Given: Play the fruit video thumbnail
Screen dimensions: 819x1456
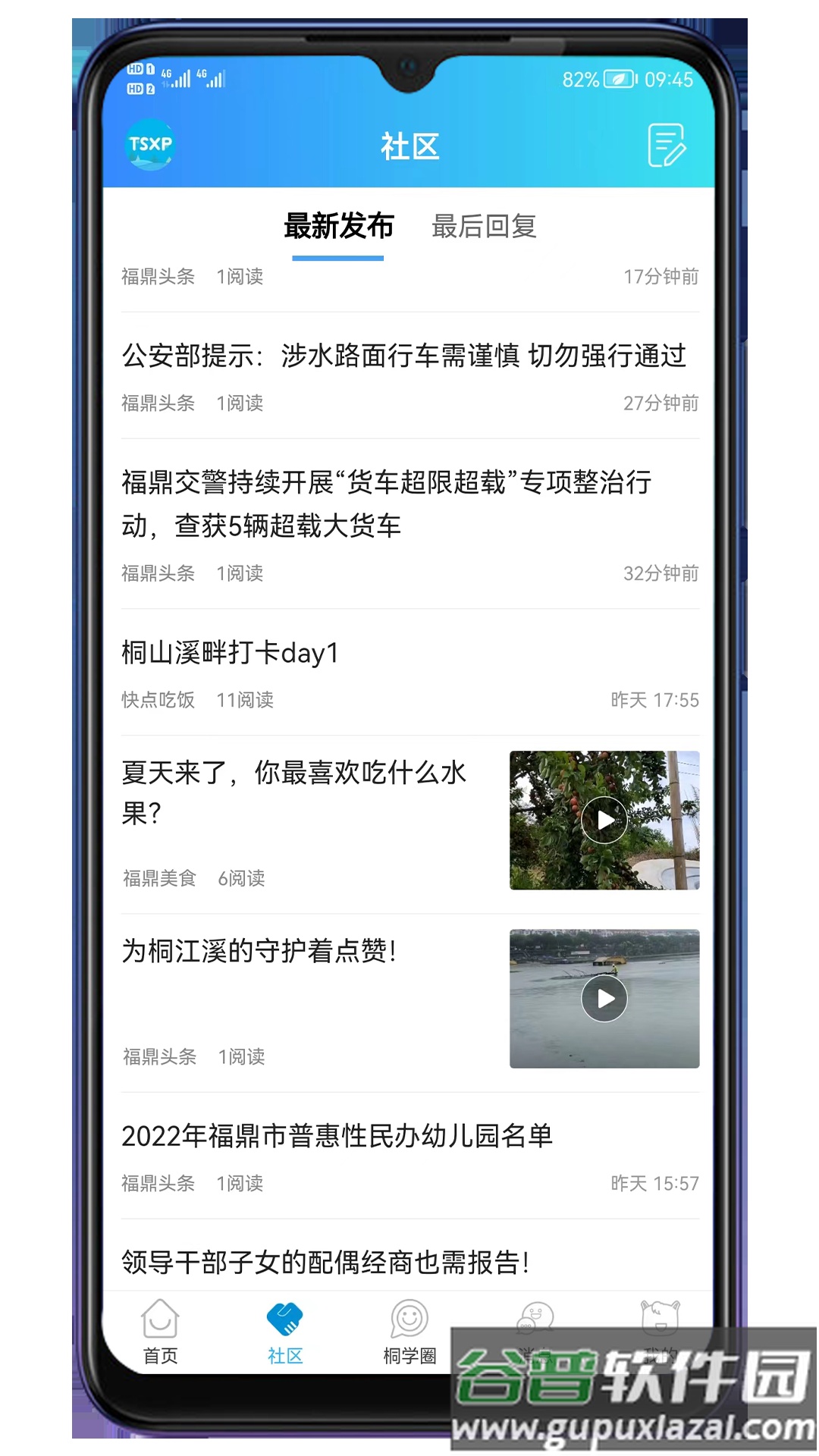Looking at the screenshot, I should pos(603,820).
